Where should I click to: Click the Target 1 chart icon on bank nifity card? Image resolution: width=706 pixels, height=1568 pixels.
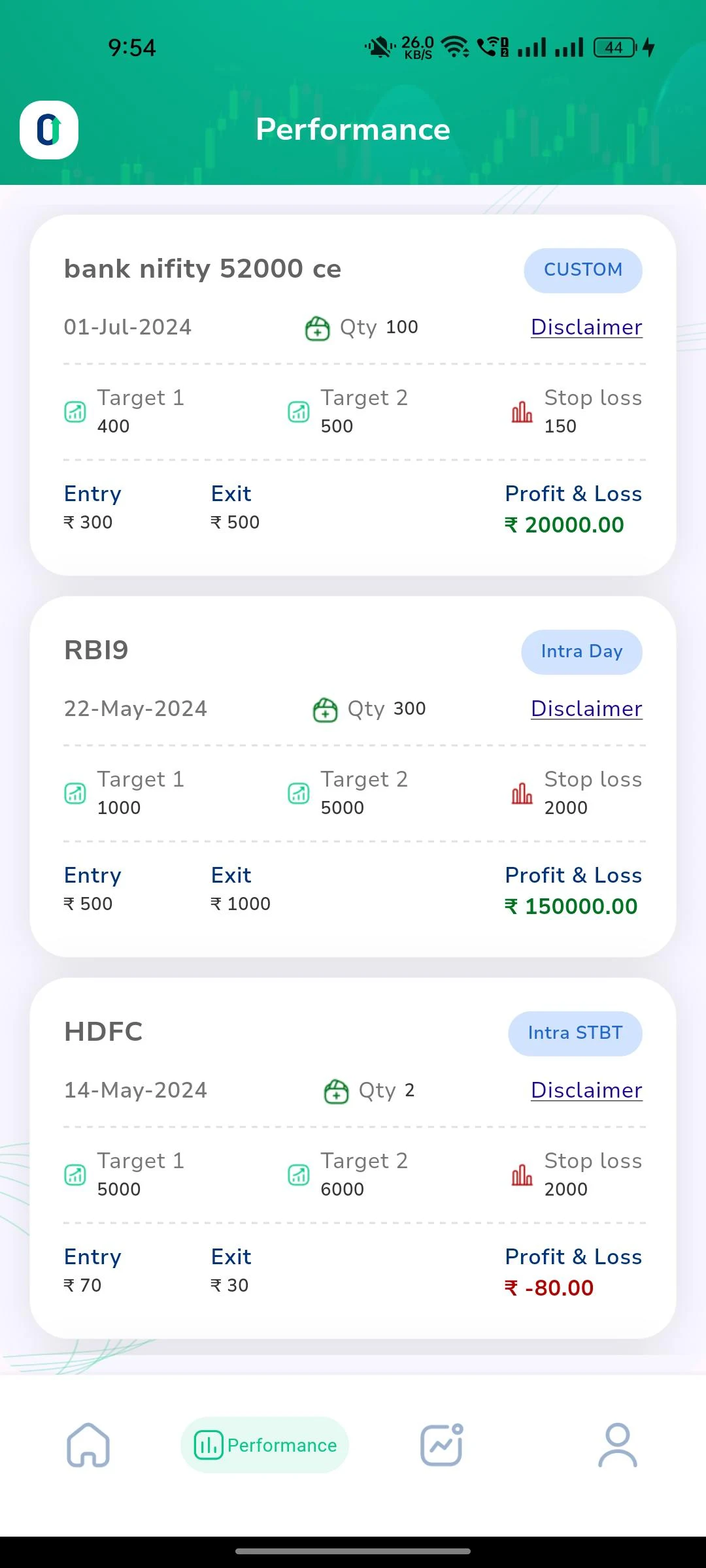[75, 412]
